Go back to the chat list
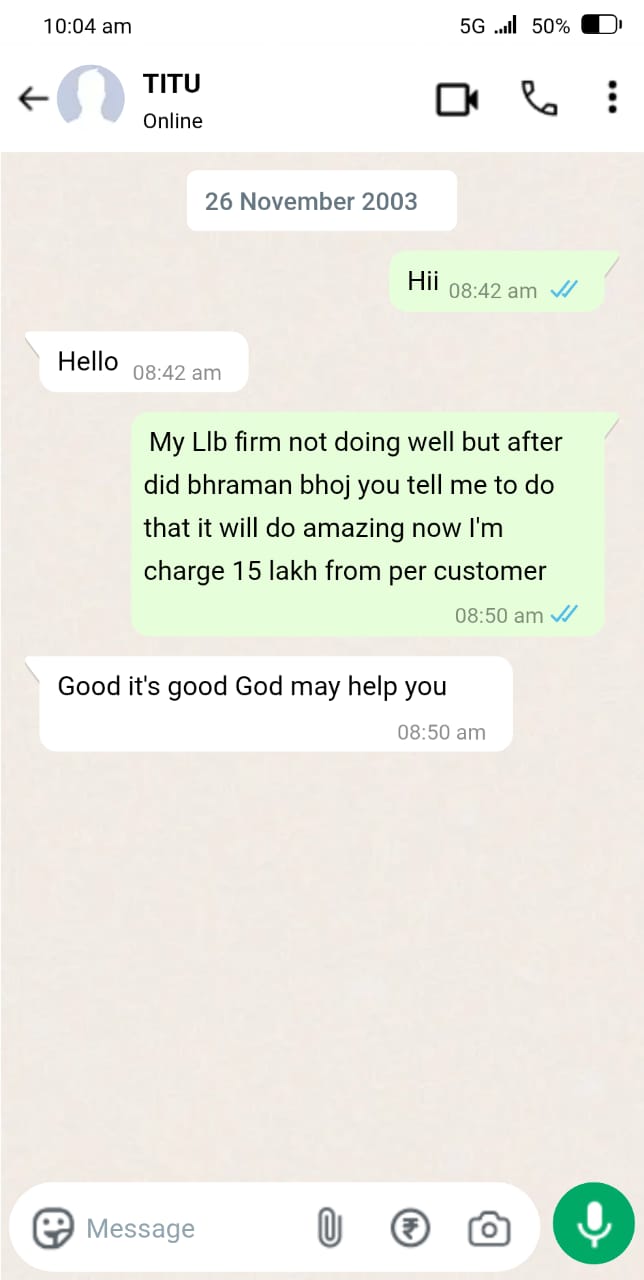 coord(33,98)
